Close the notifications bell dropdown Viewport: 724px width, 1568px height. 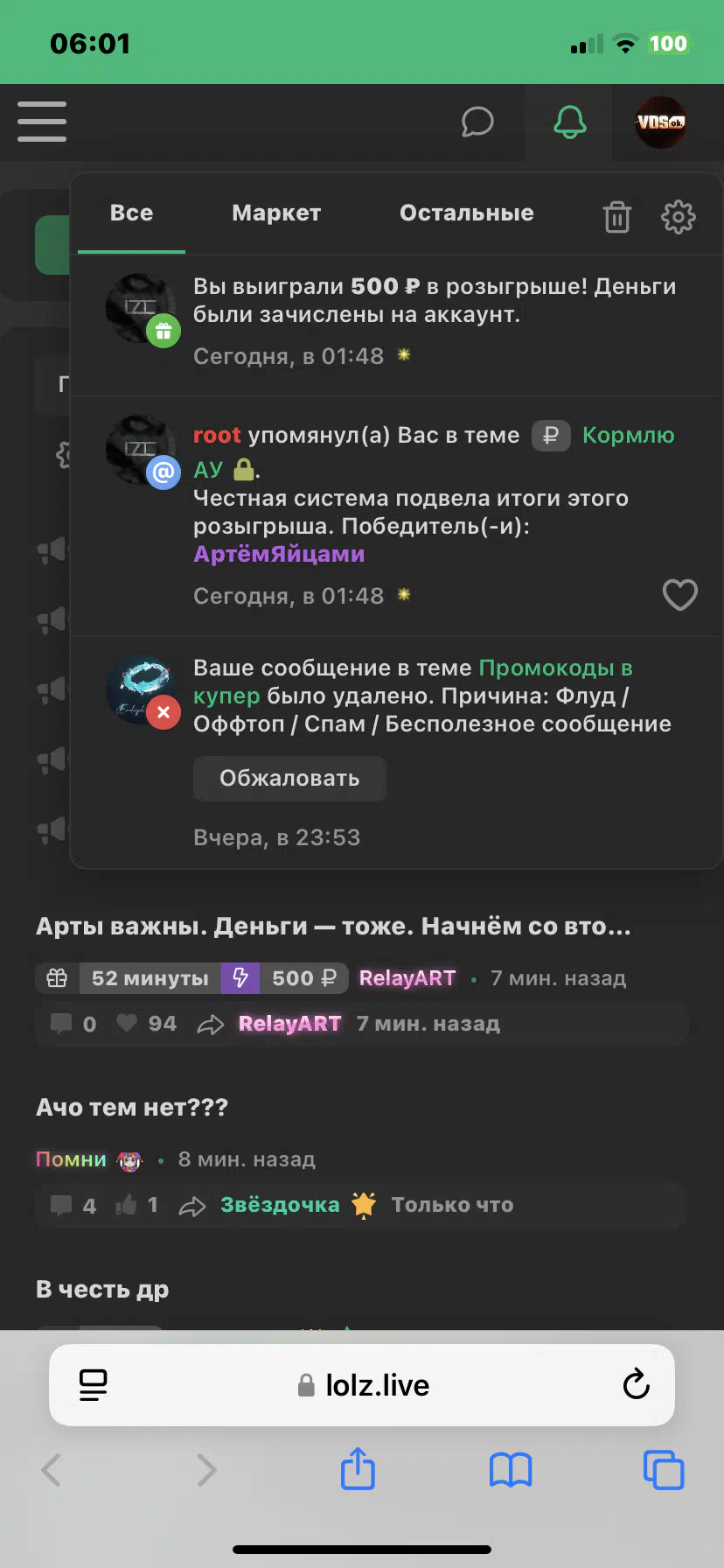click(569, 122)
